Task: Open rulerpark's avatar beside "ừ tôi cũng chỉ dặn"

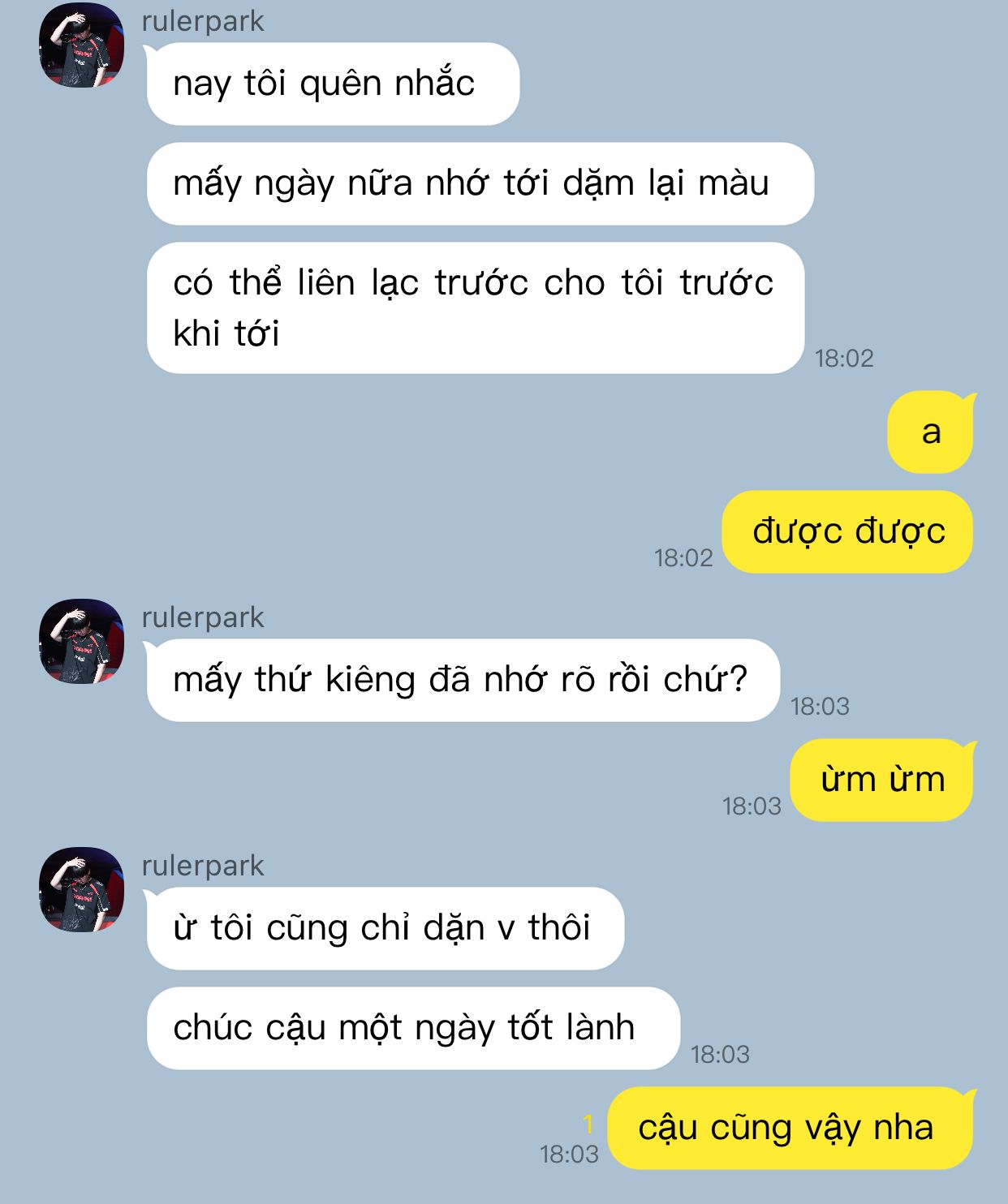Action: pos(81,889)
